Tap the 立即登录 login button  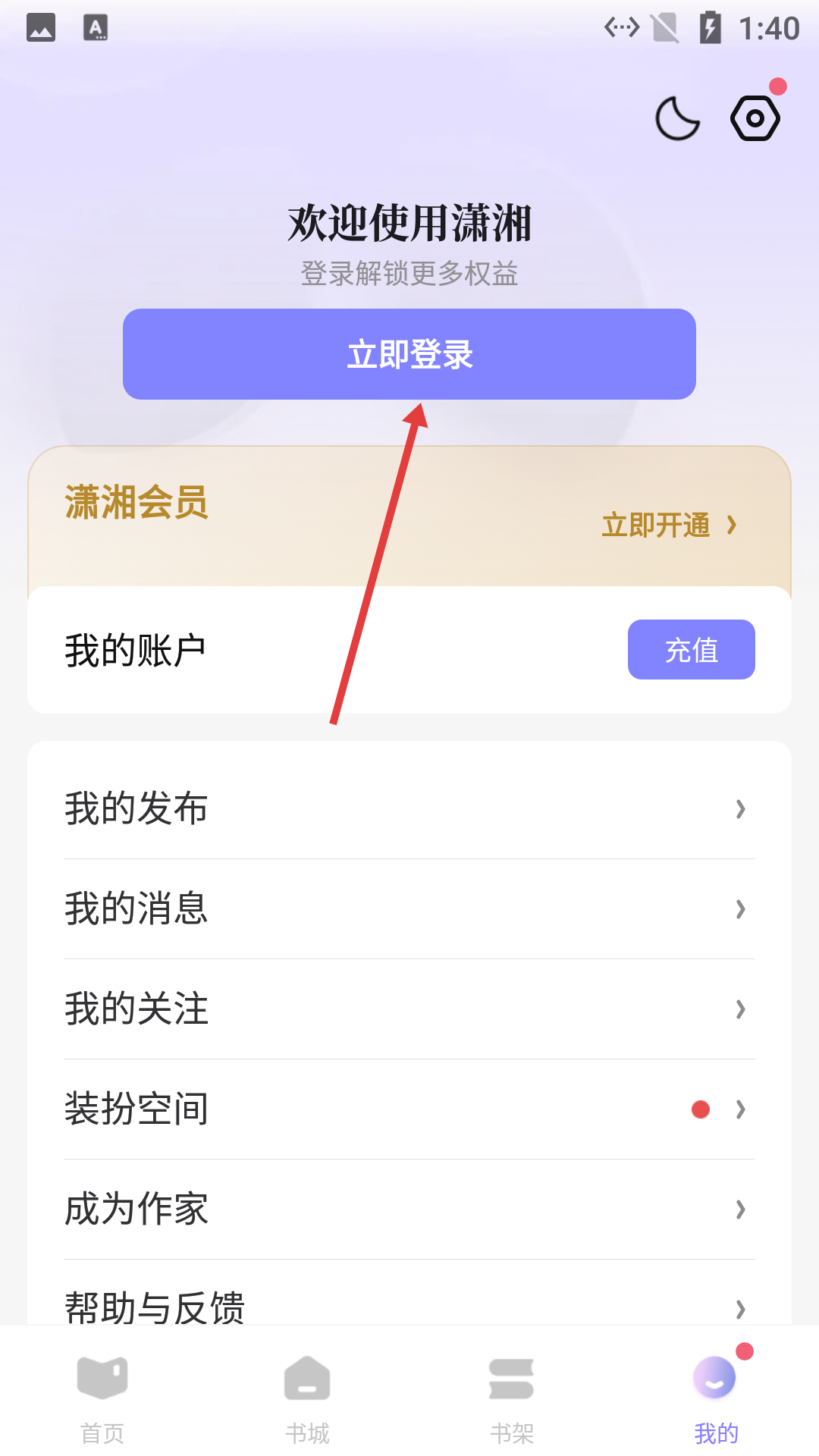tap(409, 354)
